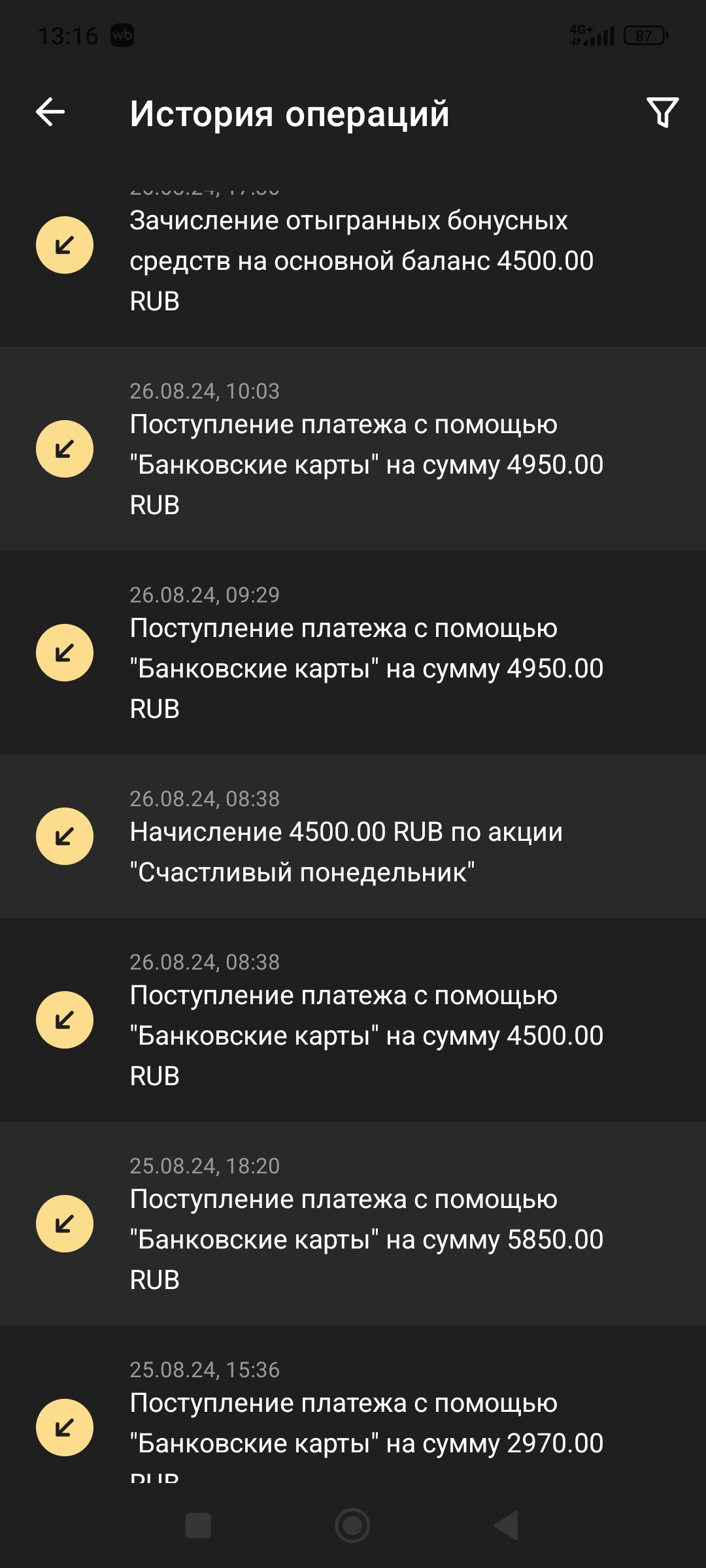Open recent apps from the navigation bar

198,1526
